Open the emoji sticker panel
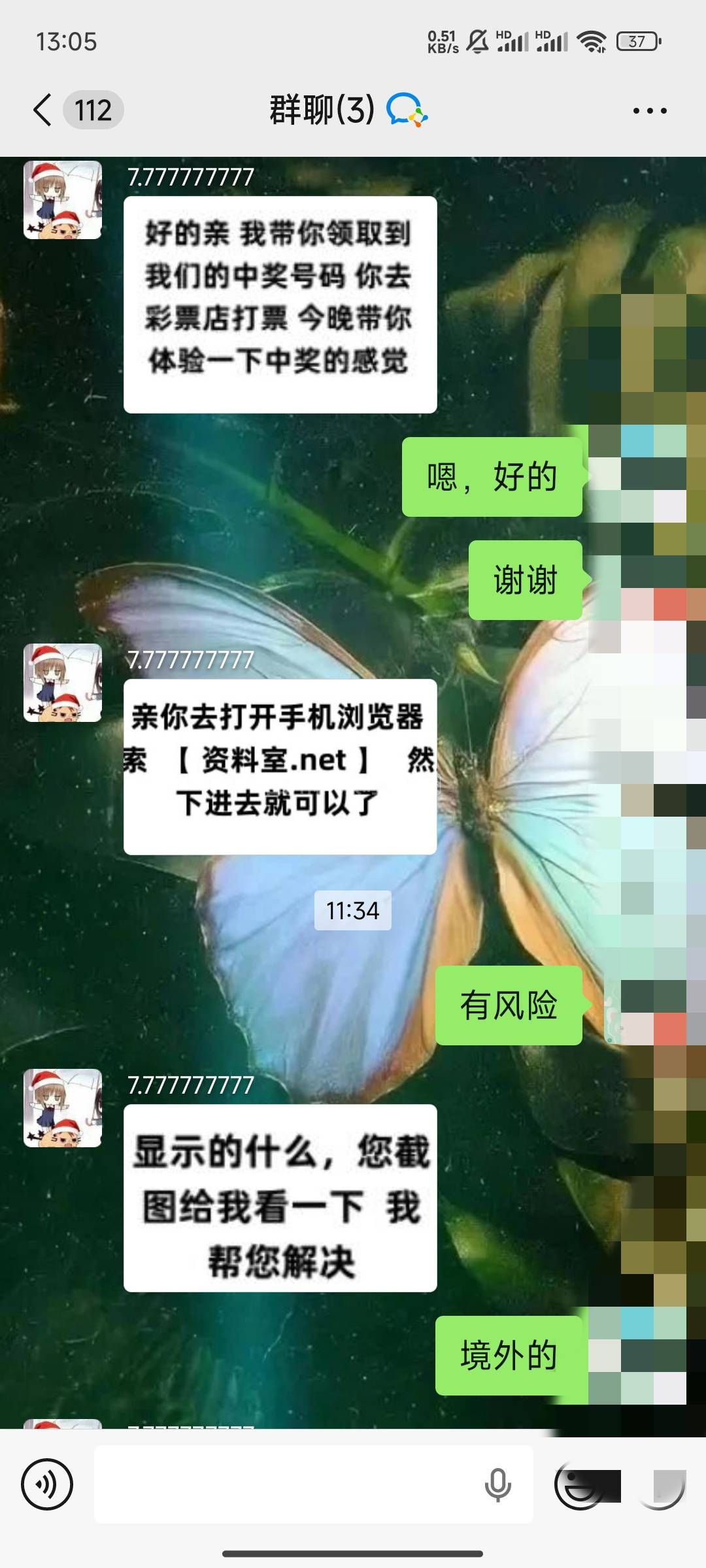The width and height of the screenshot is (706, 1568). pos(579,1484)
